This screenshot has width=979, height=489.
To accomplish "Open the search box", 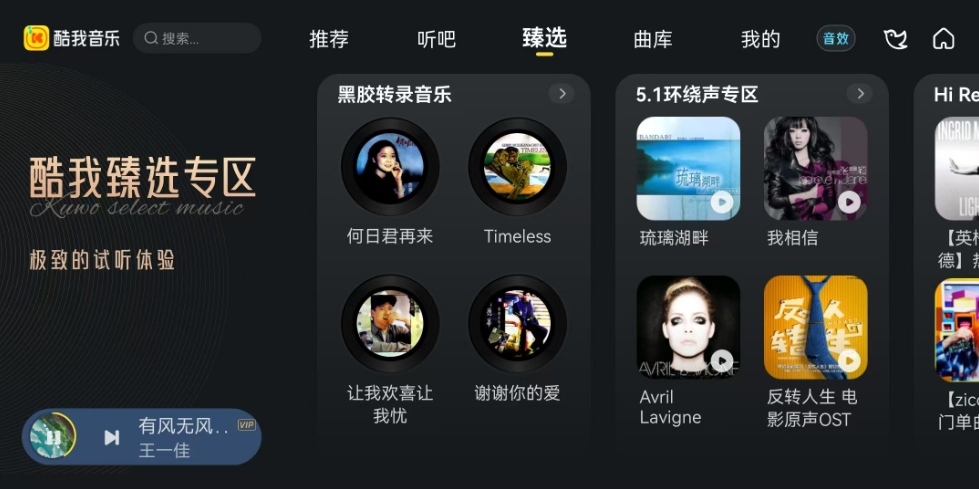I will click(x=197, y=38).
